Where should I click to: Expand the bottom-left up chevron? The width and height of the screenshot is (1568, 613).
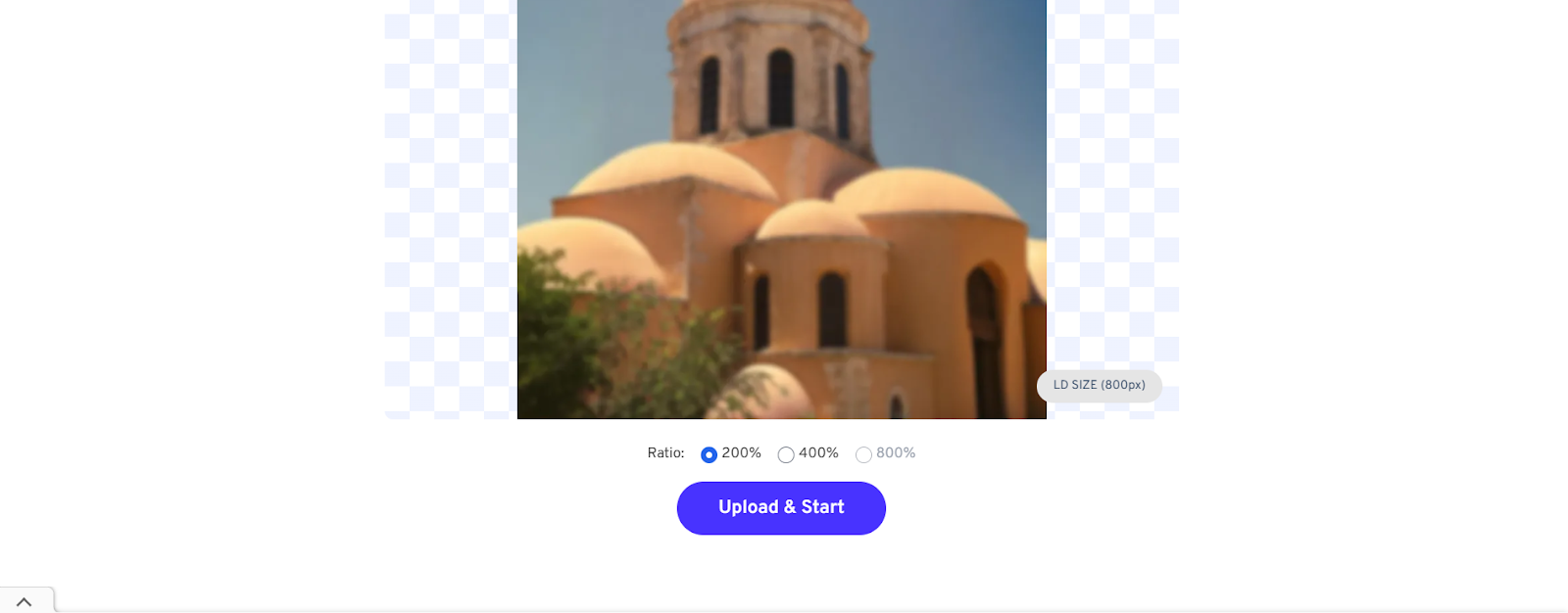(x=24, y=601)
